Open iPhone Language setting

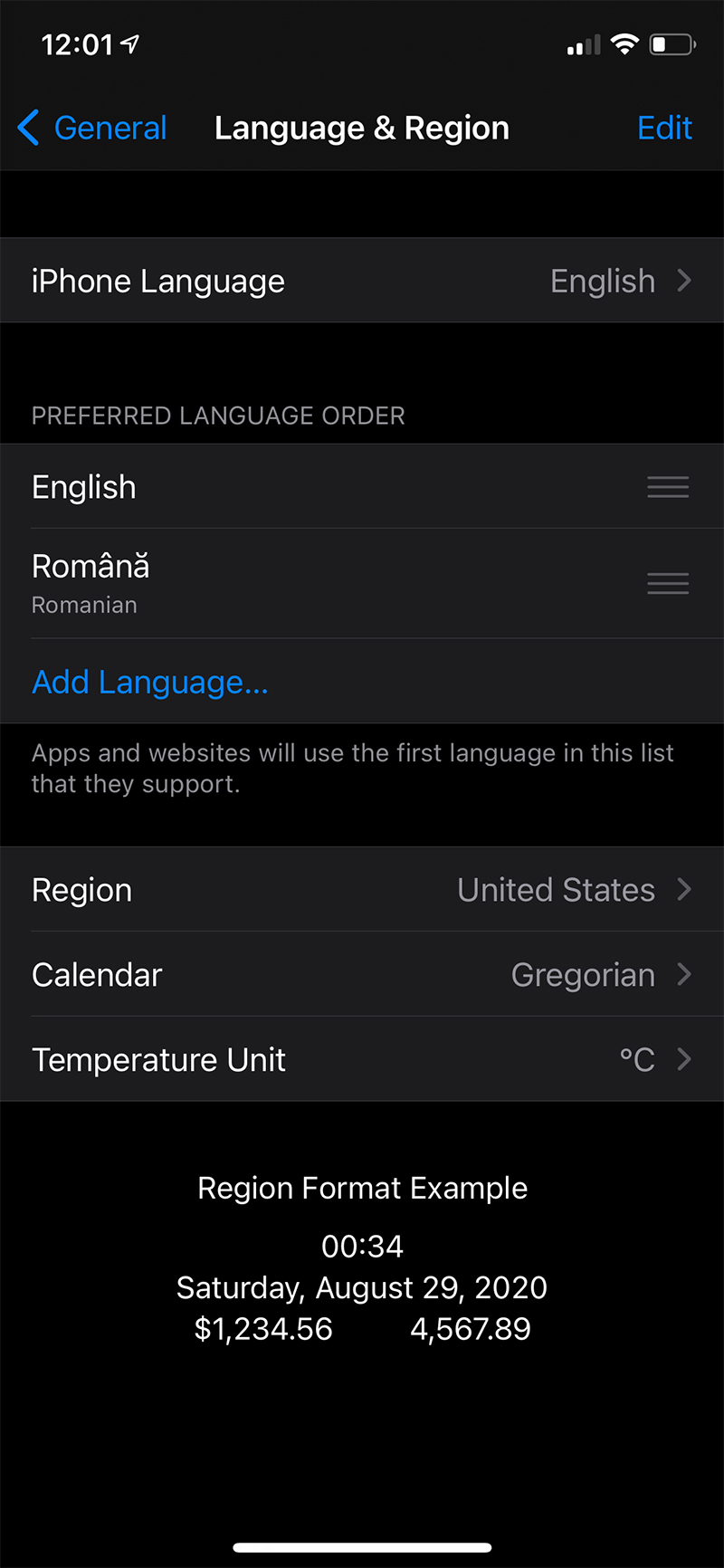[362, 282]
